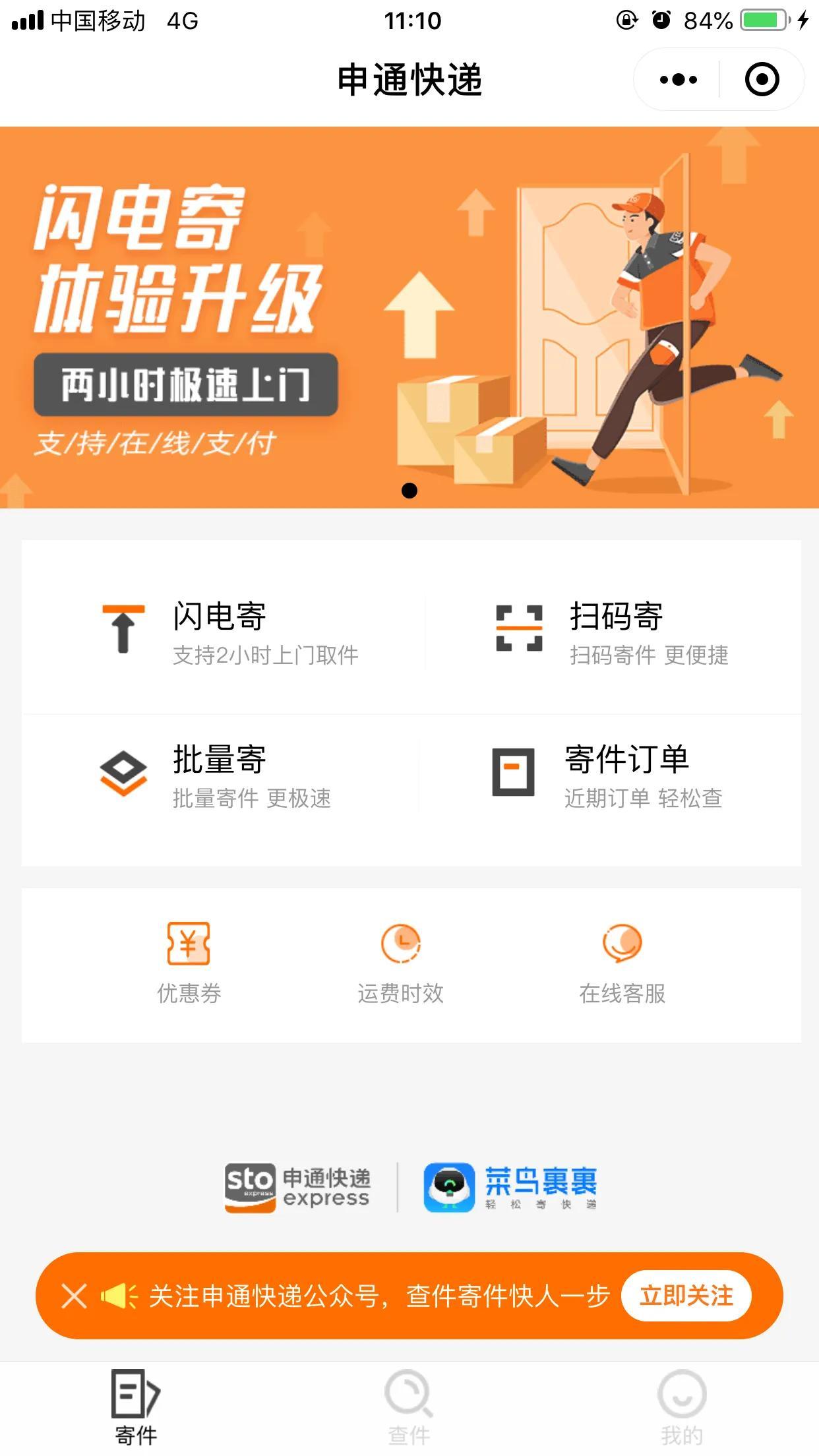The width and height of the screenshot is (819, 1456).
Task: Close the mini program with the circle button
Action: pos(762,80)
